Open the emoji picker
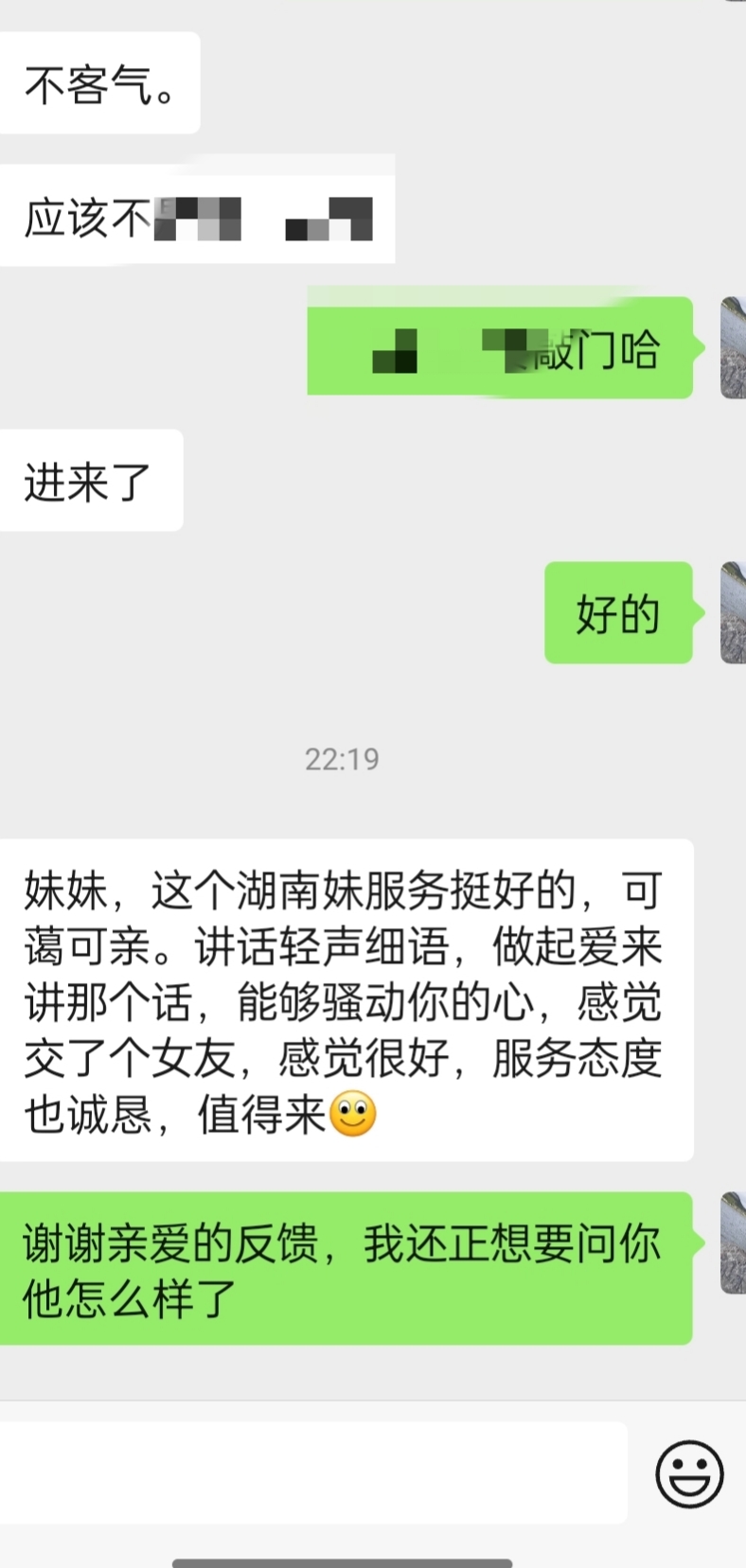This screenshot has height=1568, width=746. (689, 1473)
